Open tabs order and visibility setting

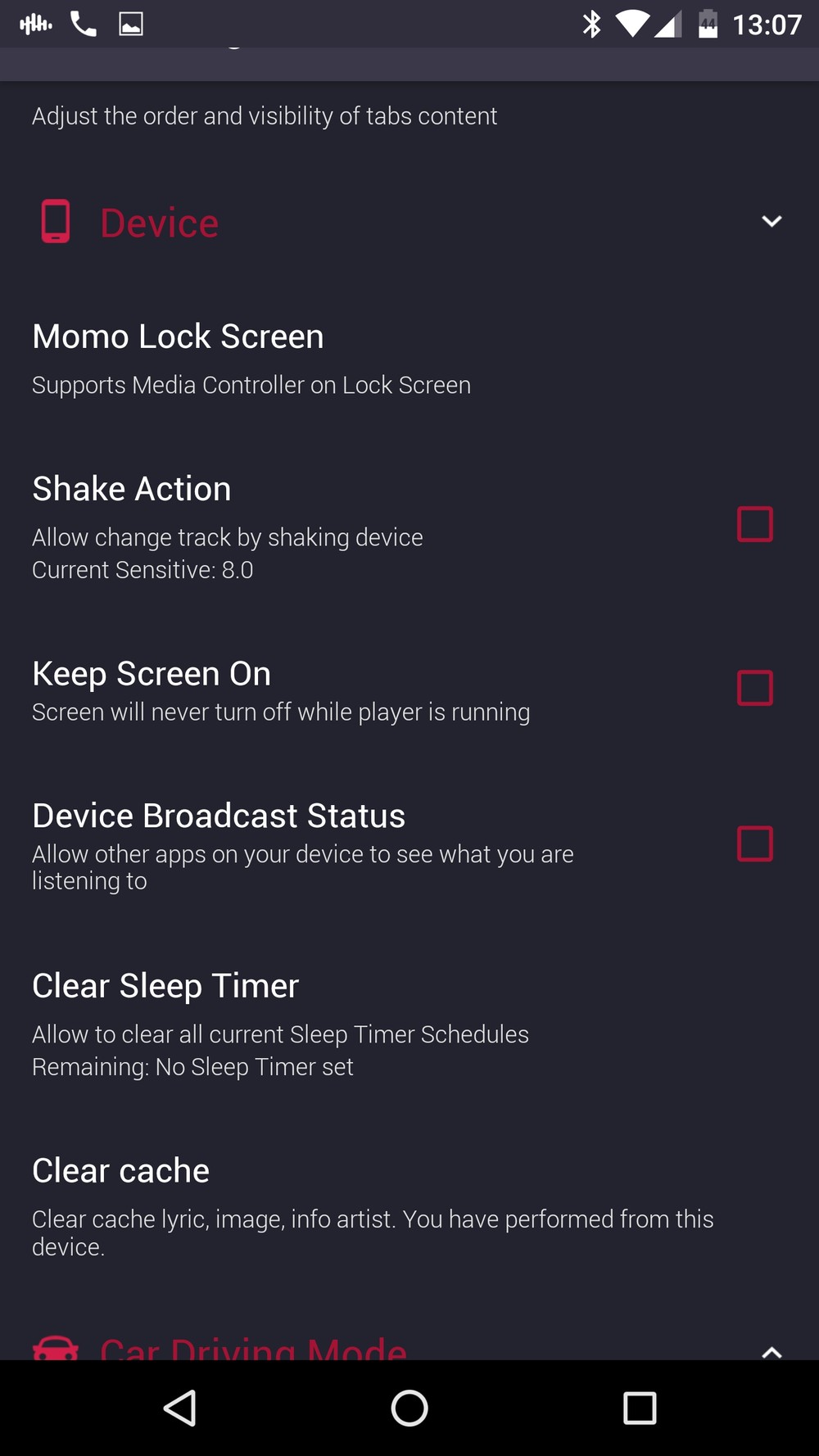pyautogui.click(x=264, y=116)
